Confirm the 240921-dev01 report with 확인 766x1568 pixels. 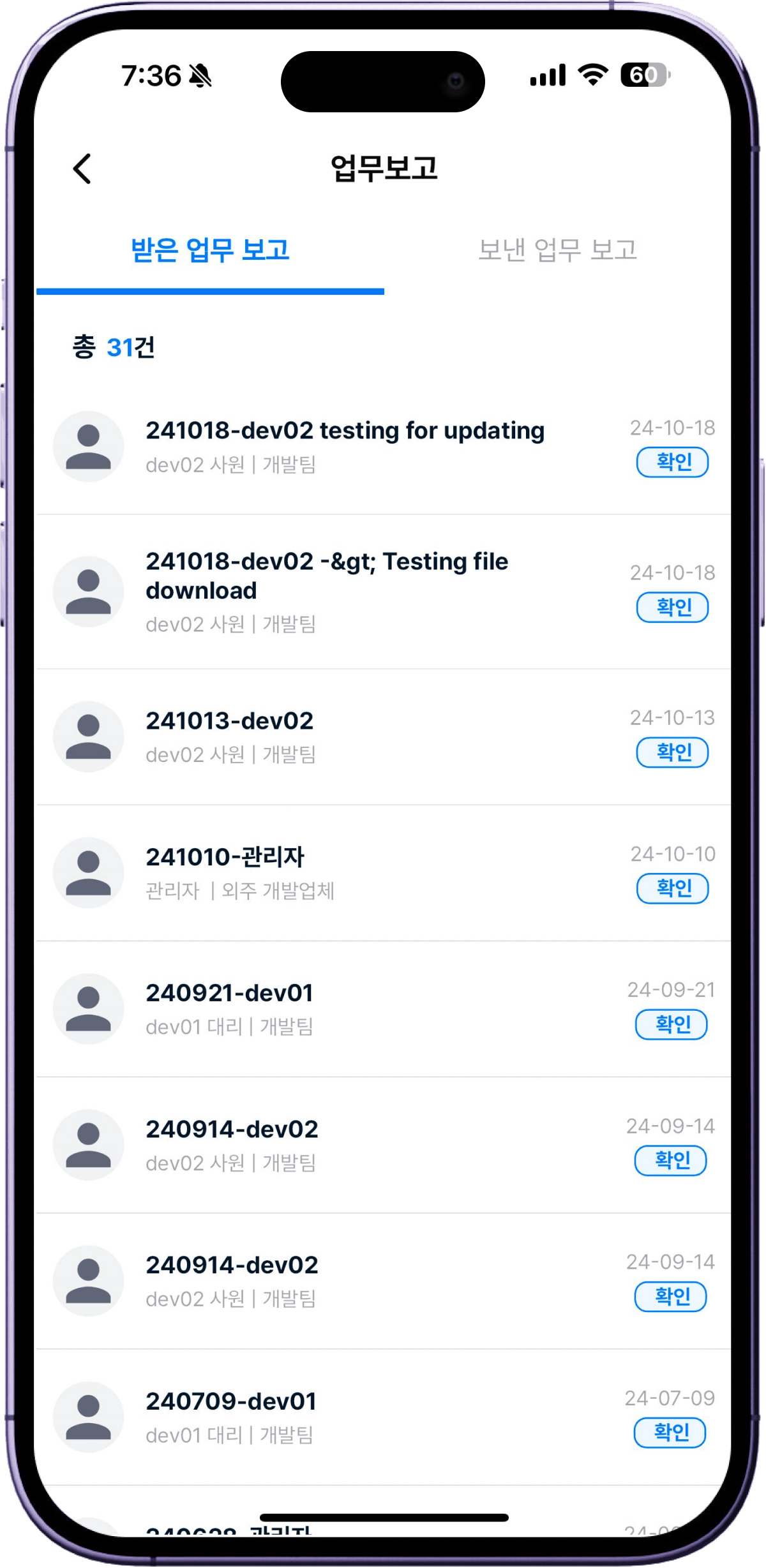[672, 1024]
